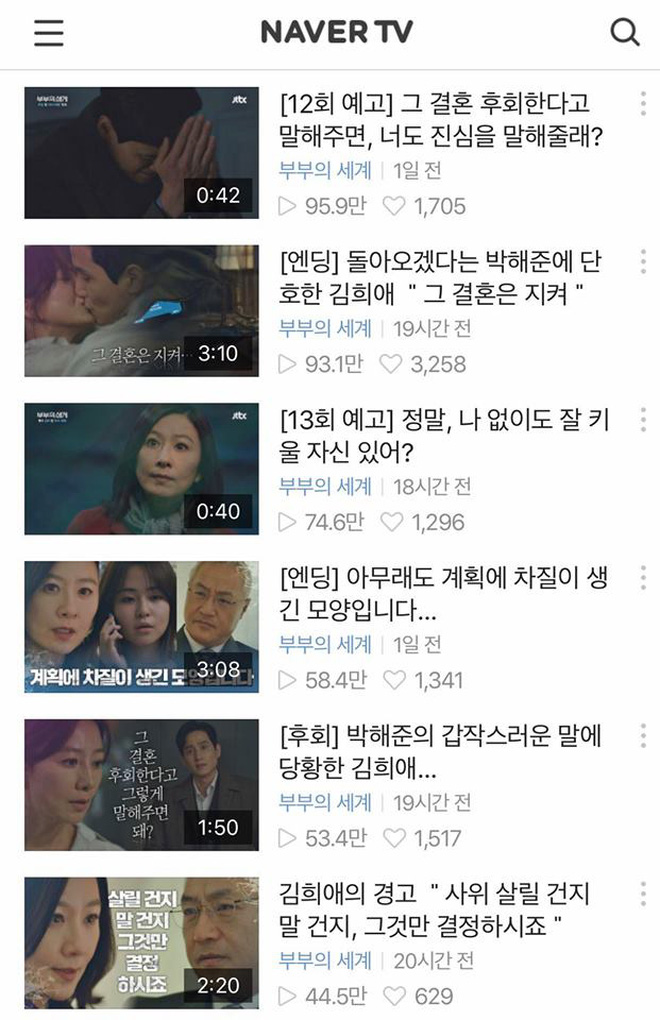
Task: Open more options for 후회 박해준 video
Action: [640, 735]
